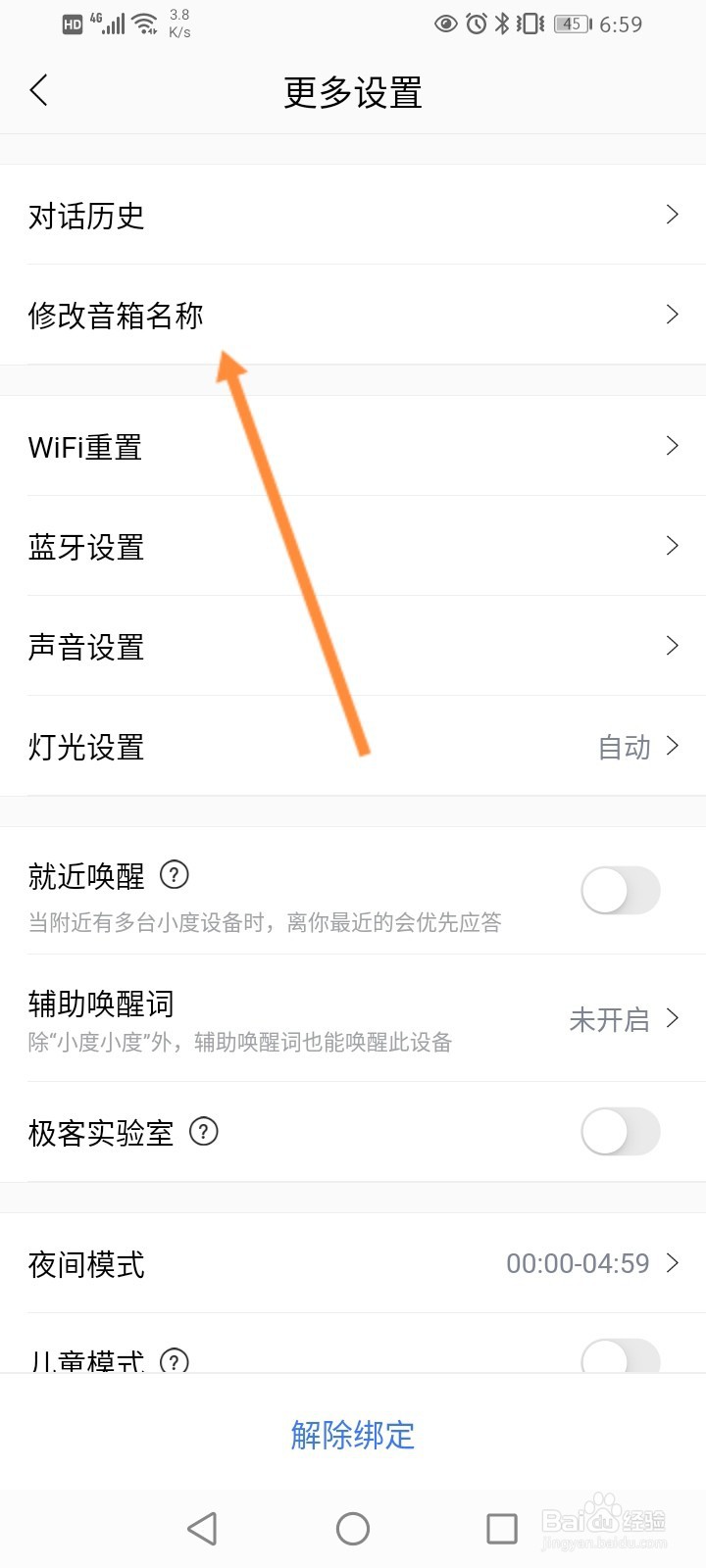Enable the 就近唤醒 switch
Screen dimensions: 706x1568
[620, 890]
